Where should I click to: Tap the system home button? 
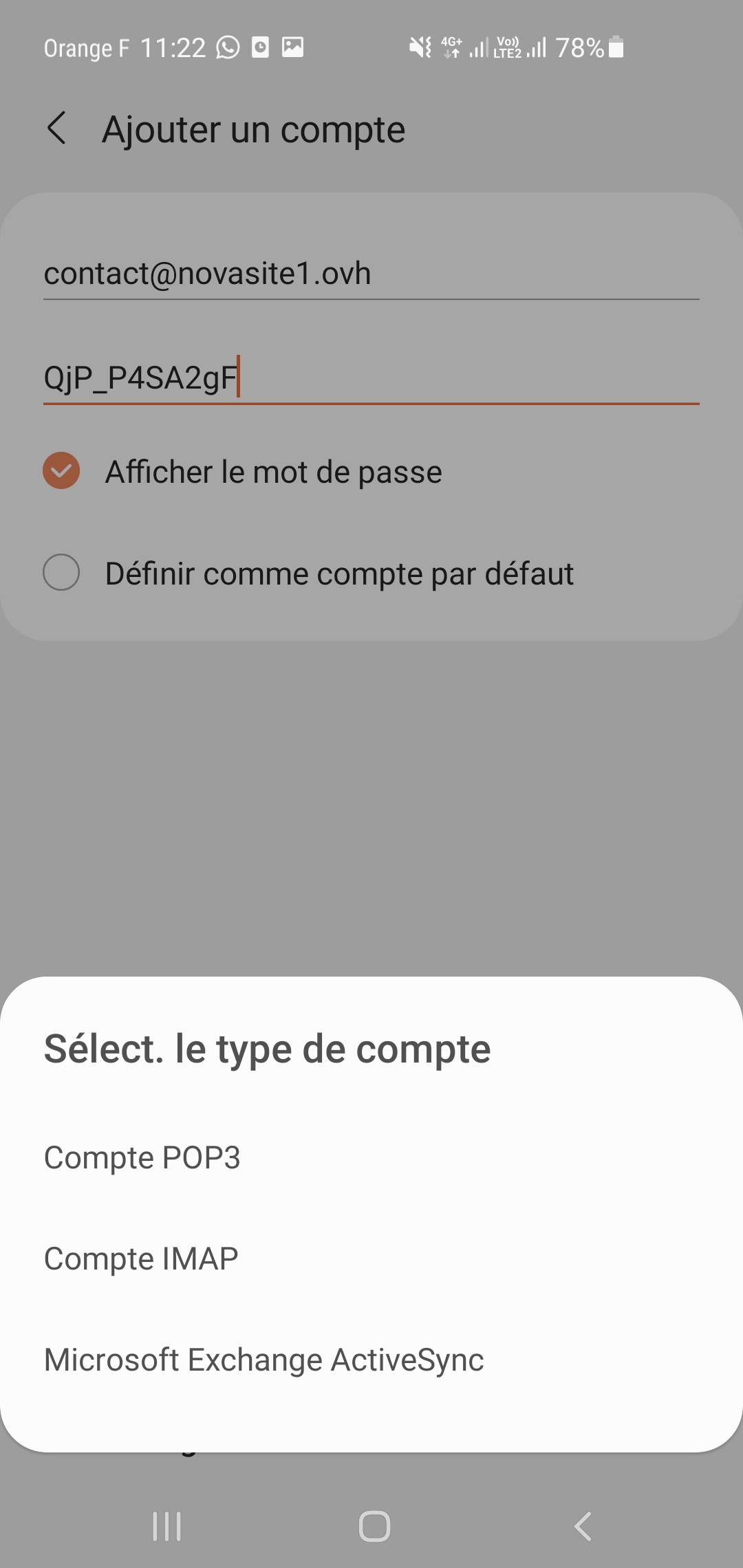coord(374,1526)
